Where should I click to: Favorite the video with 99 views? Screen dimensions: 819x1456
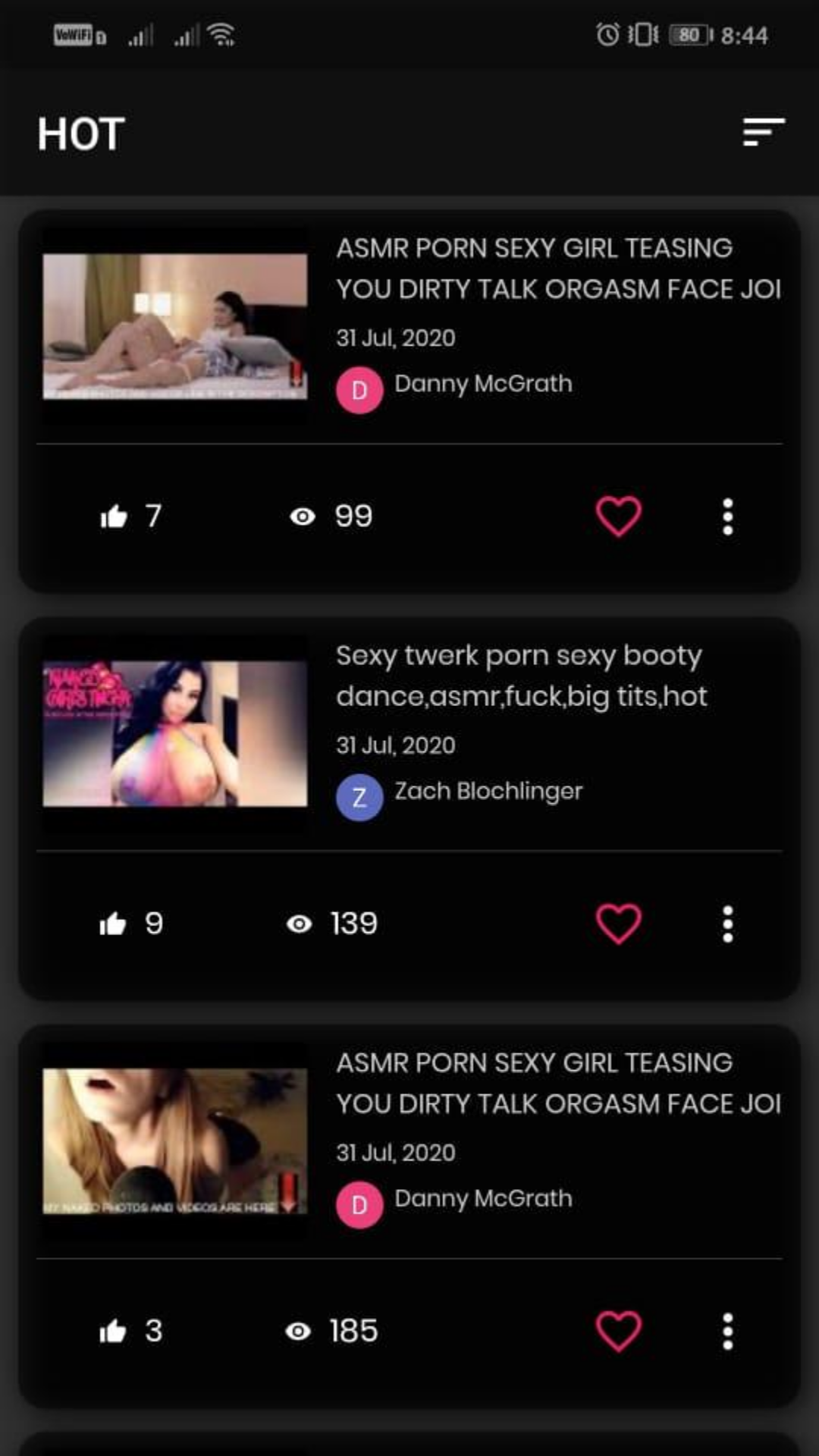click(x=619, y=516)
